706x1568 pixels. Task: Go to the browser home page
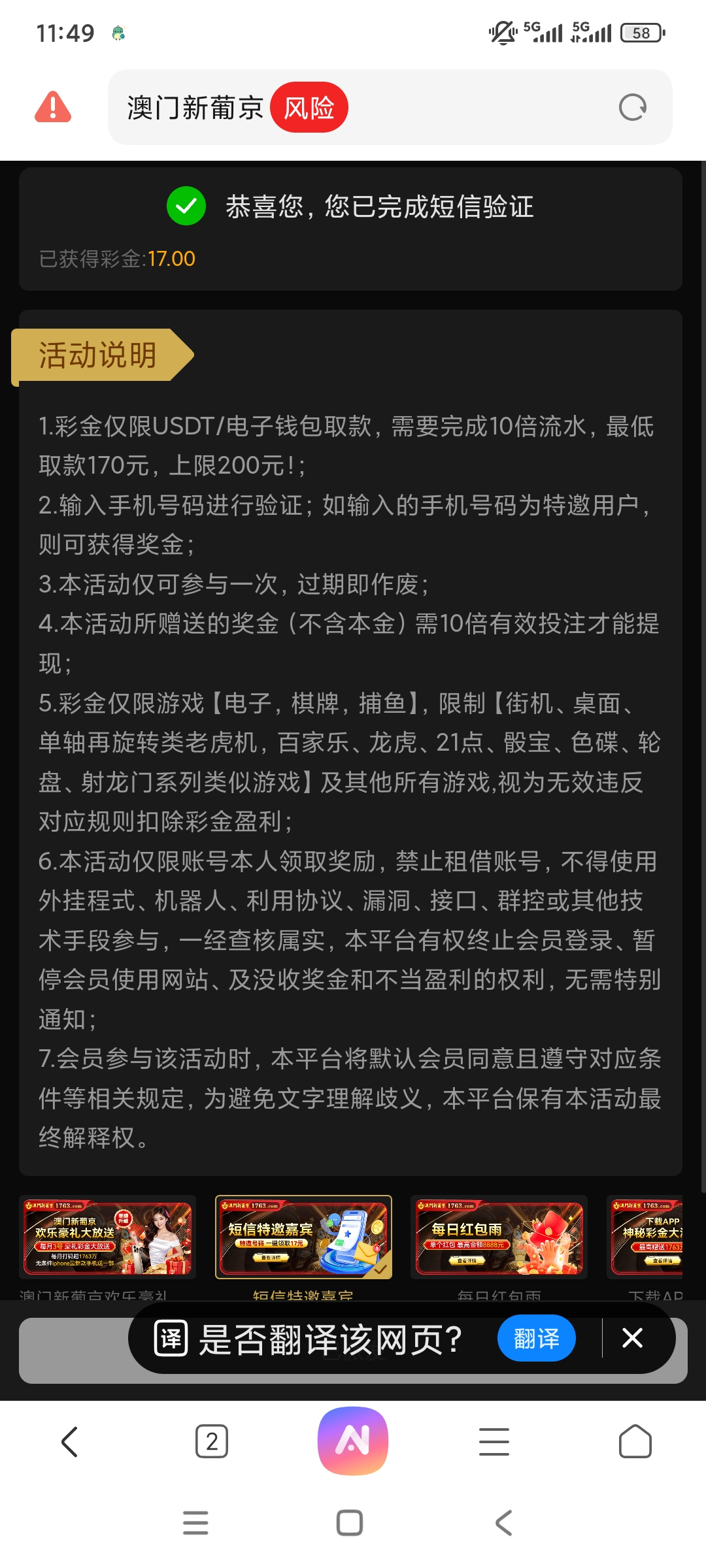point(635,1441)
